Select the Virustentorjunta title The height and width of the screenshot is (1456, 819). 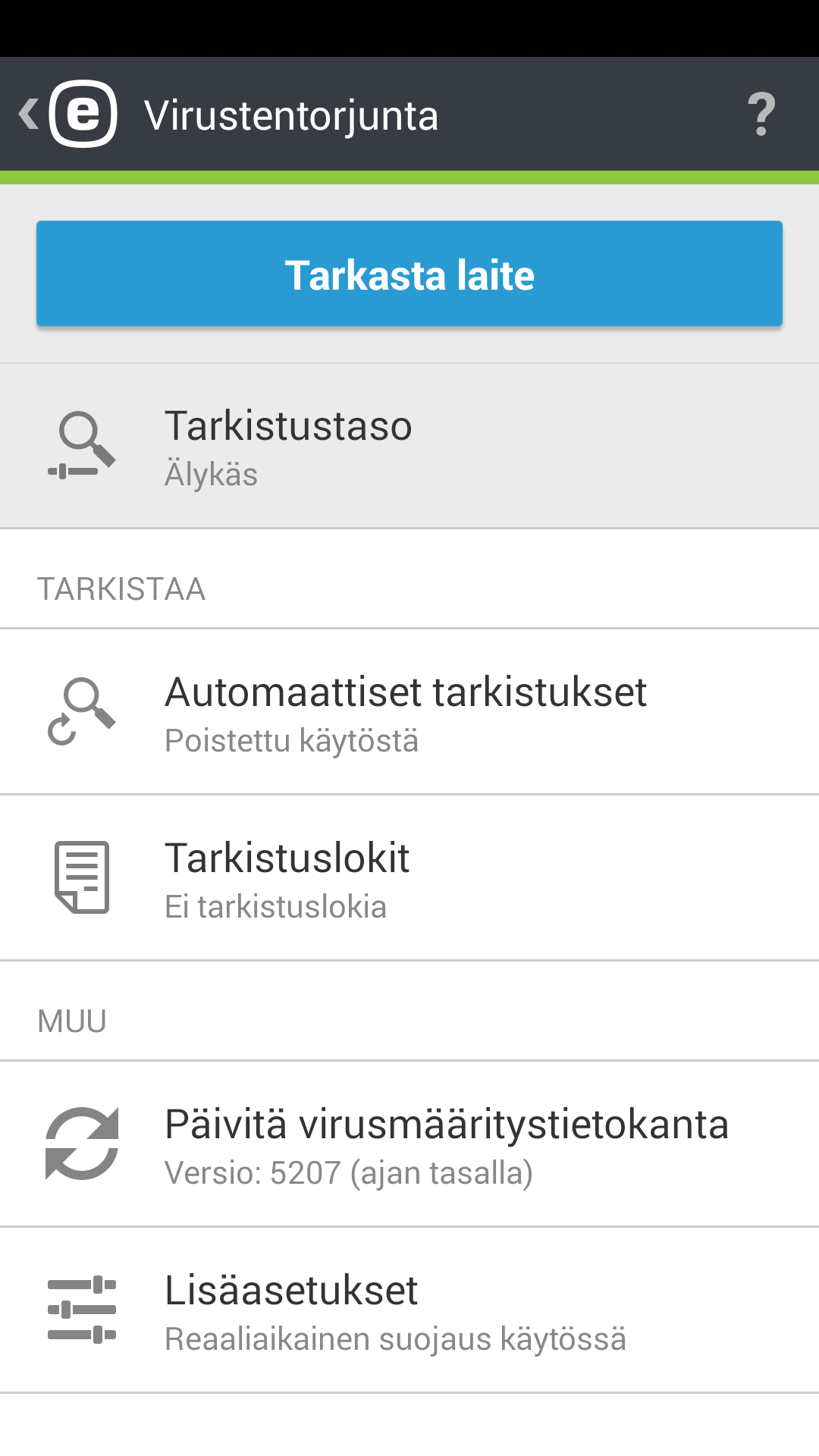[292, 115]
